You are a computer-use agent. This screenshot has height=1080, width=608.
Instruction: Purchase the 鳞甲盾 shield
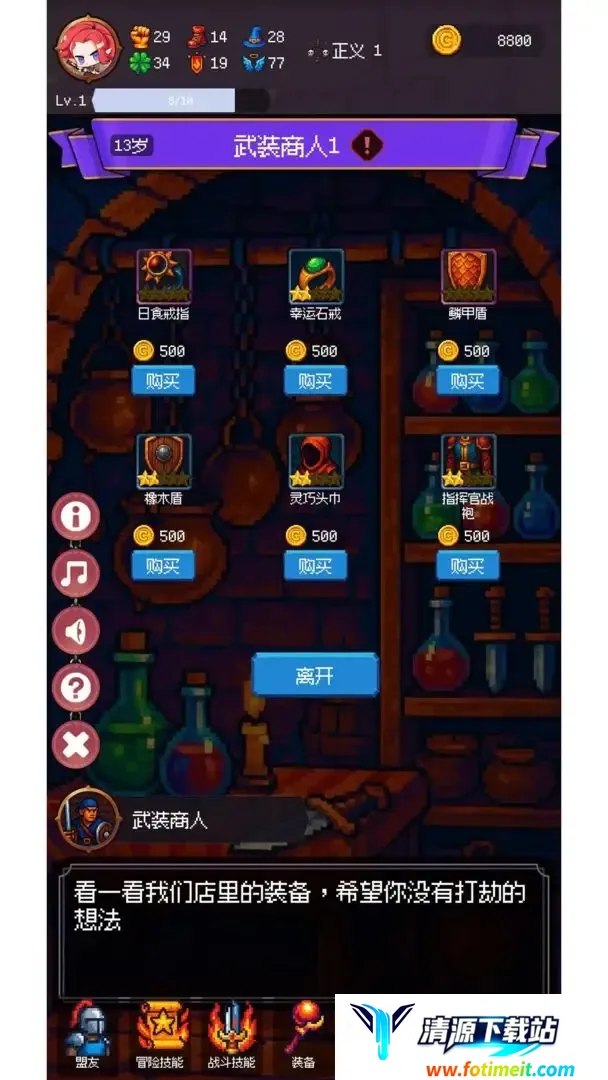click(467, 381)
